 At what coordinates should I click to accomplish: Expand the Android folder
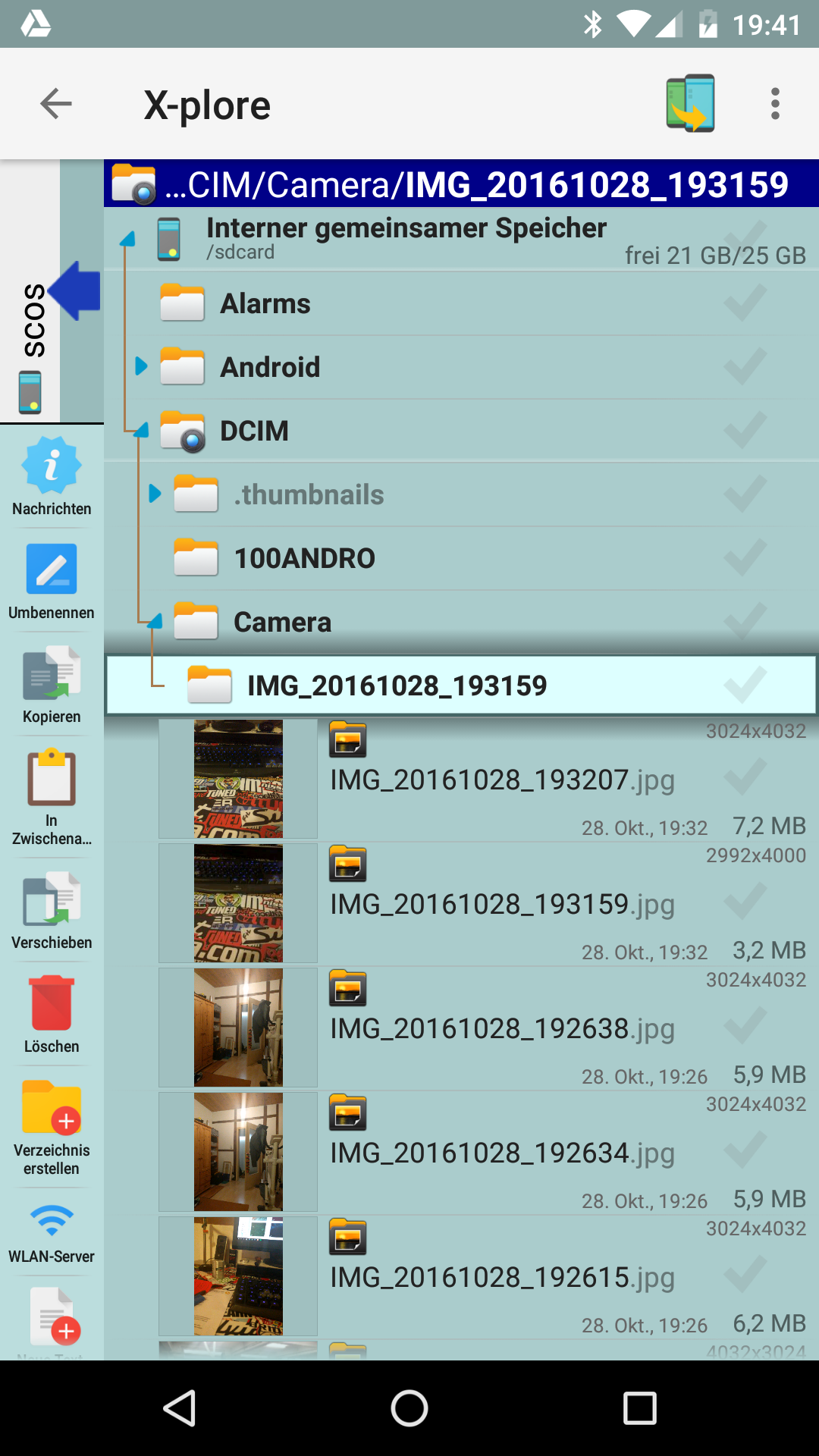point(141,367)
